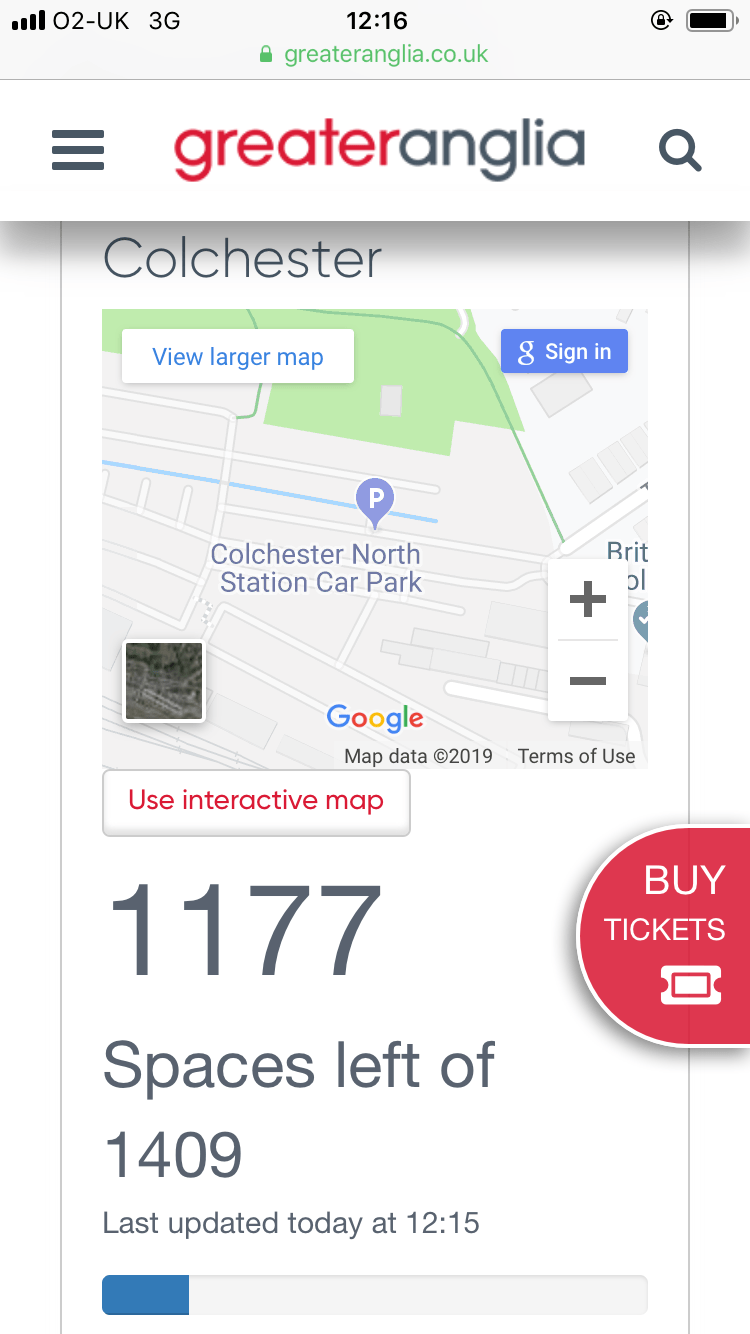
Task: Open the map Terms of Use
Action: click(576, 756)
